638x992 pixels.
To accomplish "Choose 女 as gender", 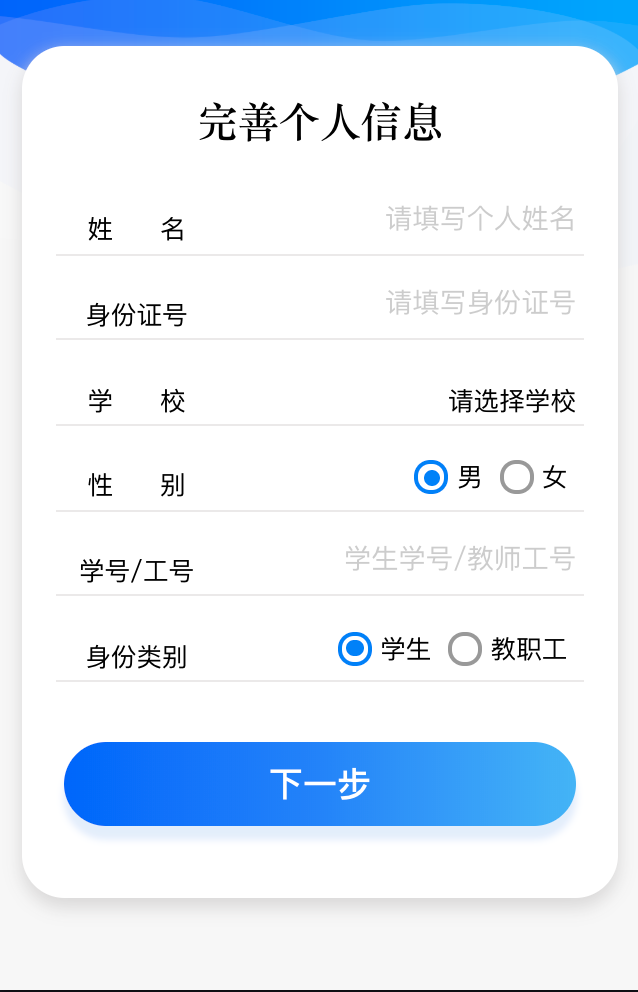I will [518, 478].
